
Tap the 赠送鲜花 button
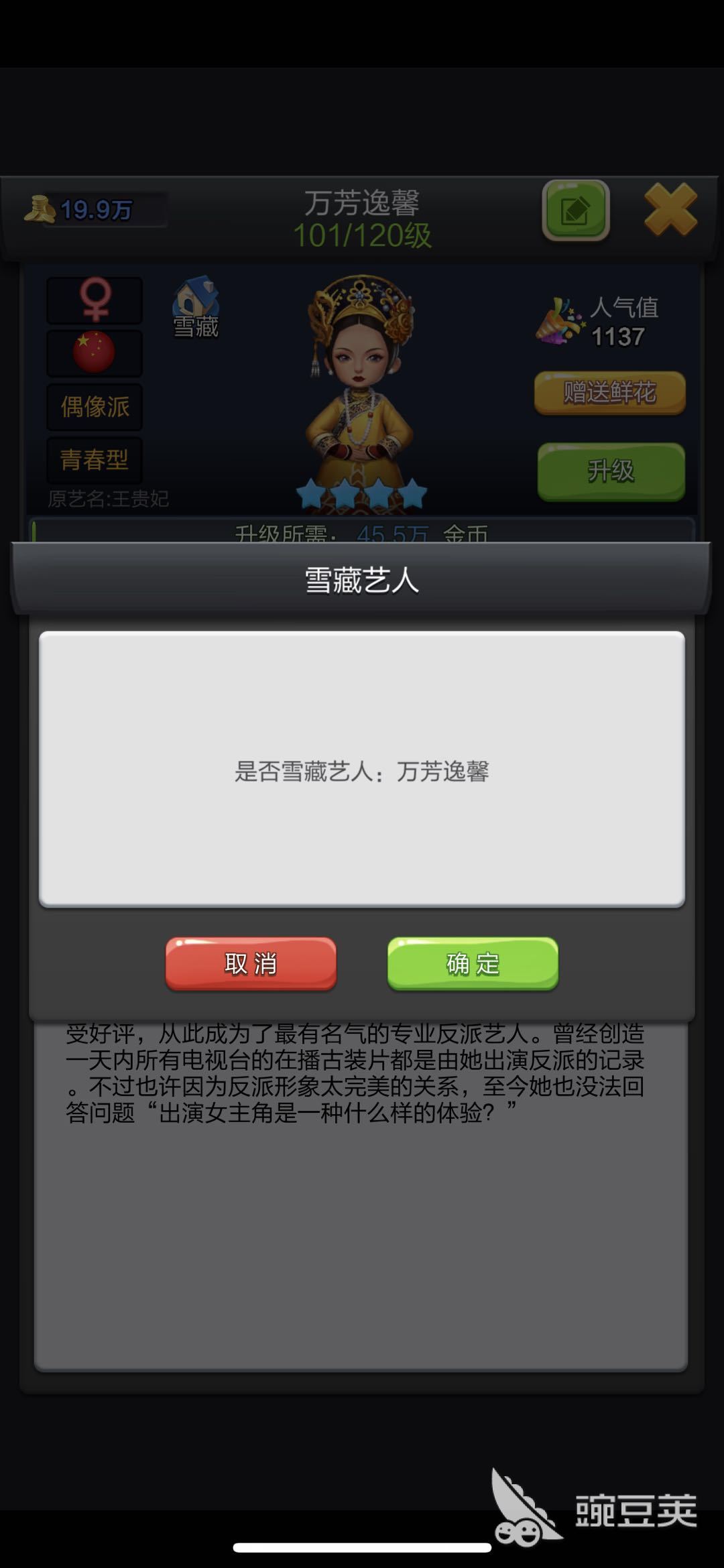click(x=609, y=392)
